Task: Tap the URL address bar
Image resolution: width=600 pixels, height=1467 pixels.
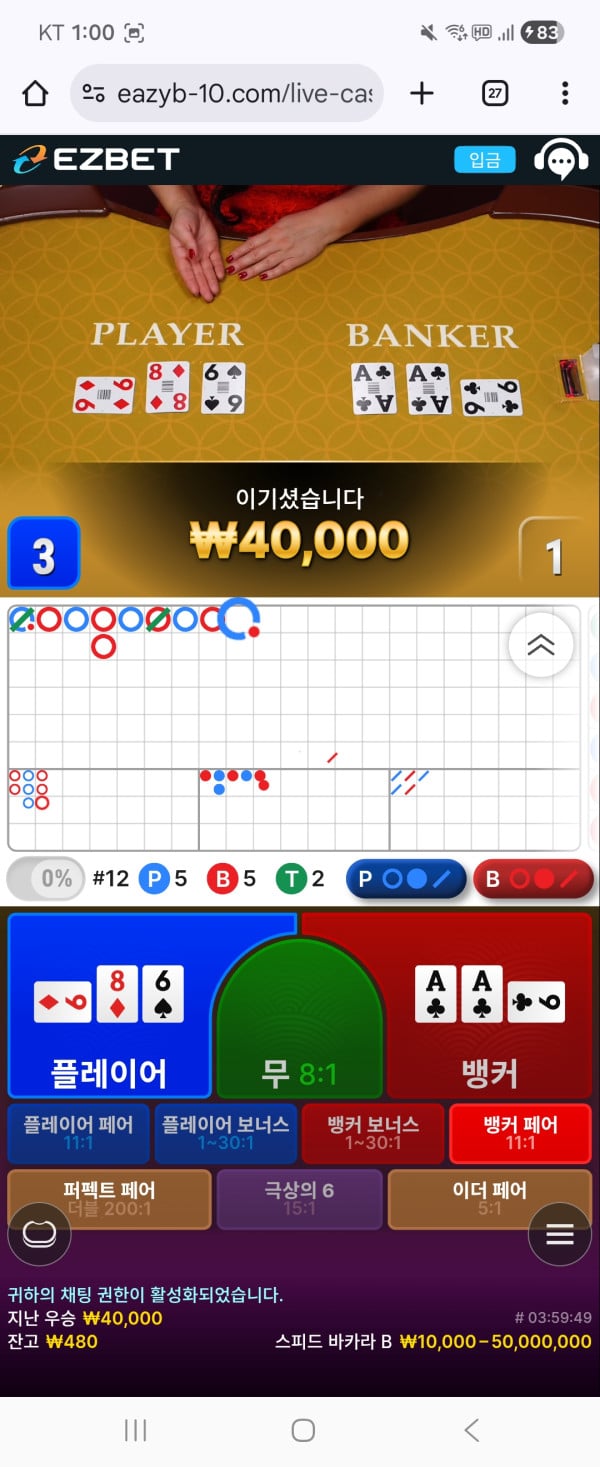Action: 228,94
